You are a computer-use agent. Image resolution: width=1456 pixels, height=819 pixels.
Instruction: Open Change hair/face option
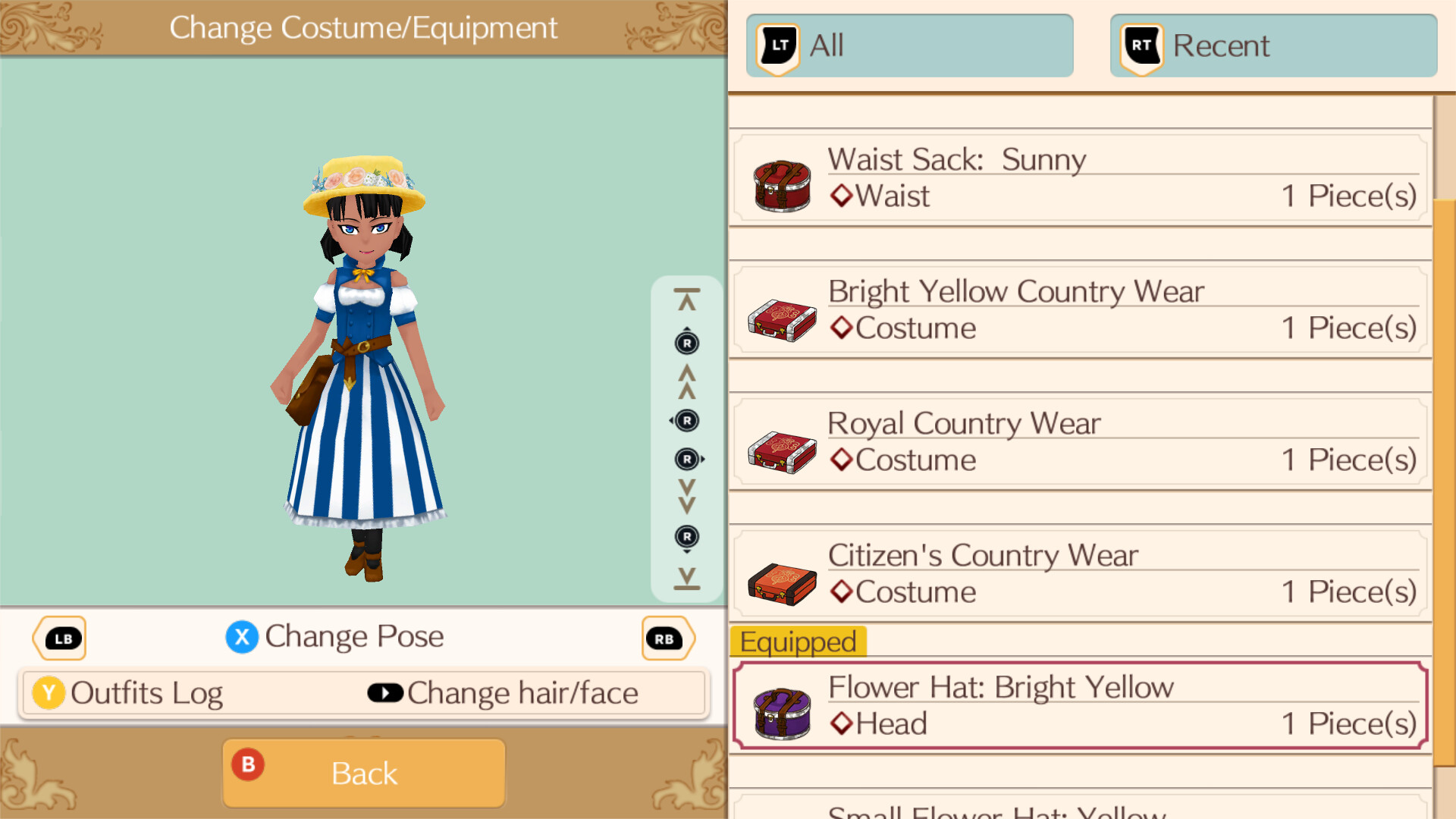coord(504,693)
